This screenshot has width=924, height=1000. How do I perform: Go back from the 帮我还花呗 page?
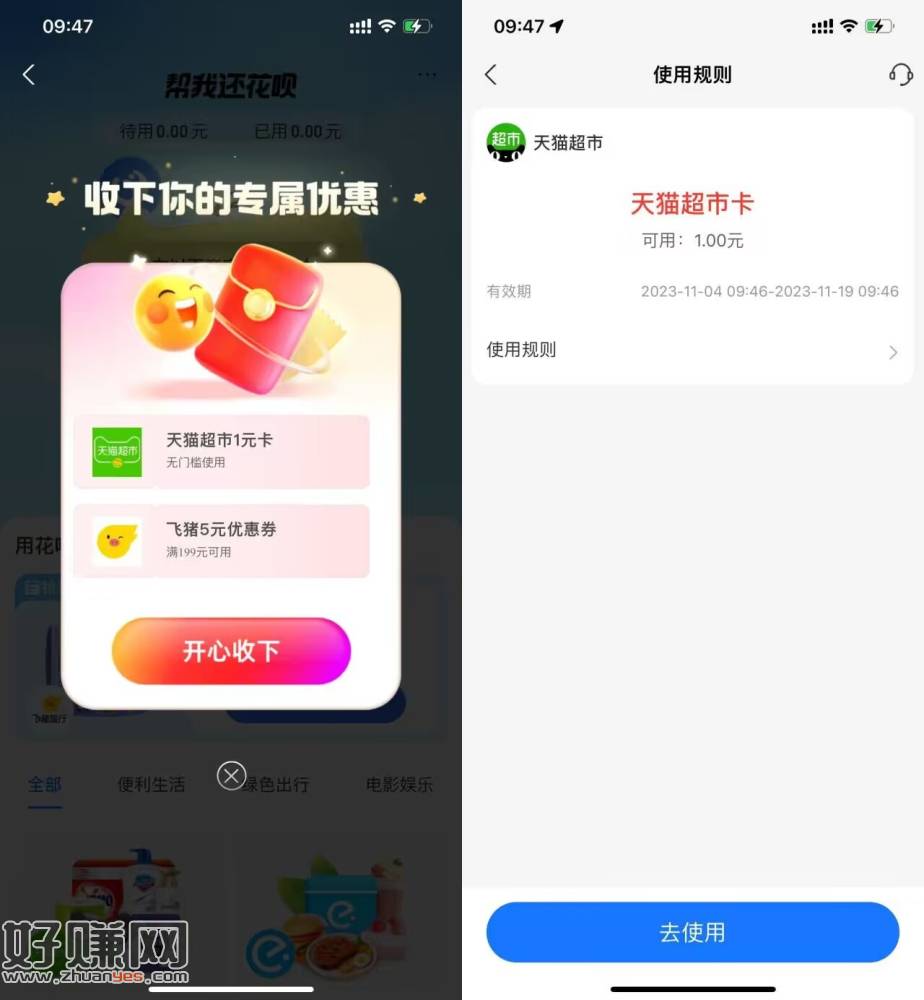(29, 74)
